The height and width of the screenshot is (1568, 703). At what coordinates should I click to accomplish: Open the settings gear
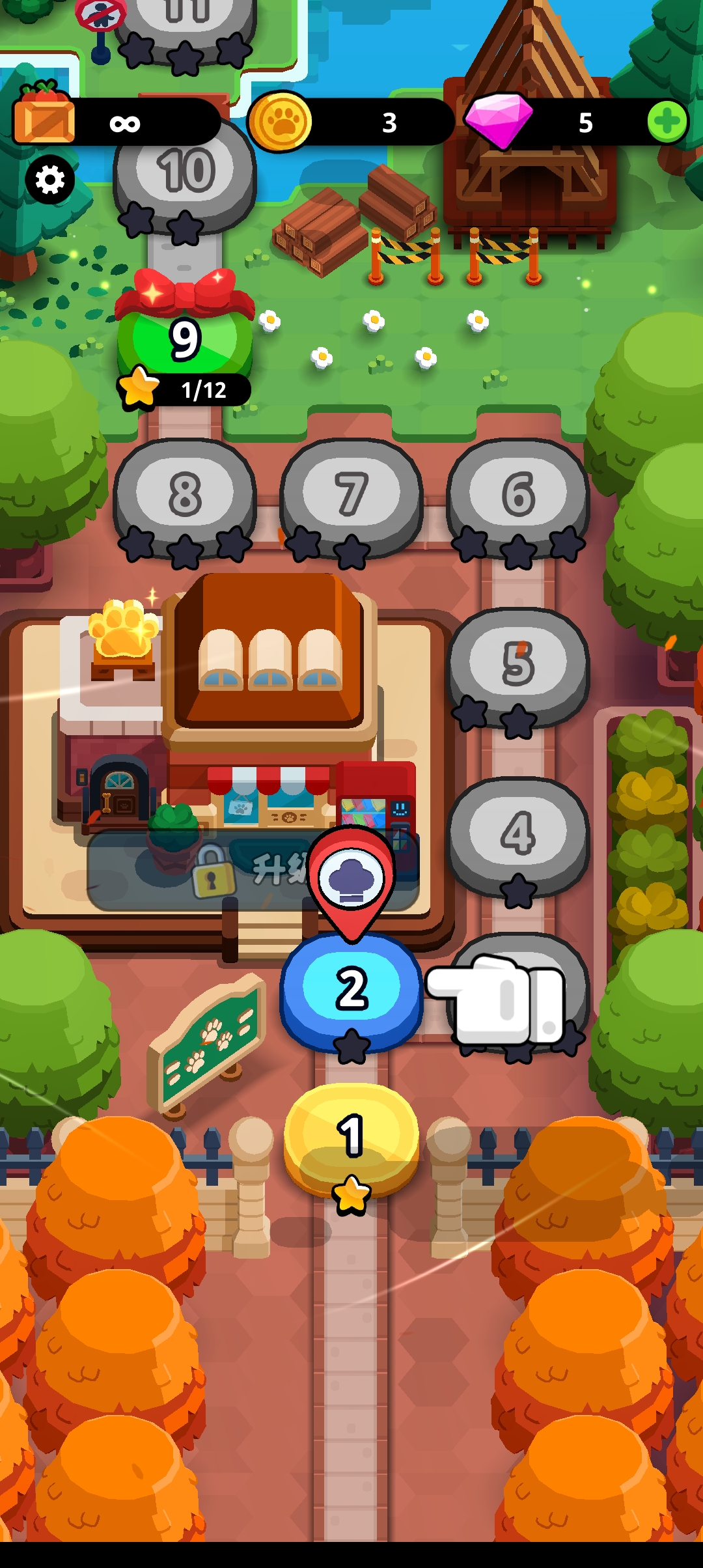pyautogui.click(x=50, y=180)
